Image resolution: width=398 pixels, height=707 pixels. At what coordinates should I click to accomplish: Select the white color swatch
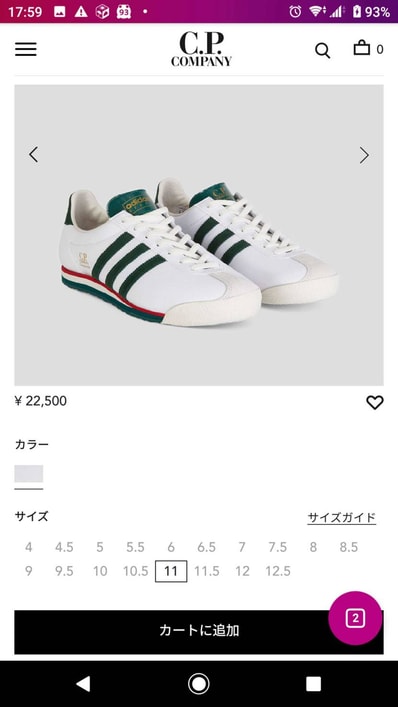pos(29,474)
